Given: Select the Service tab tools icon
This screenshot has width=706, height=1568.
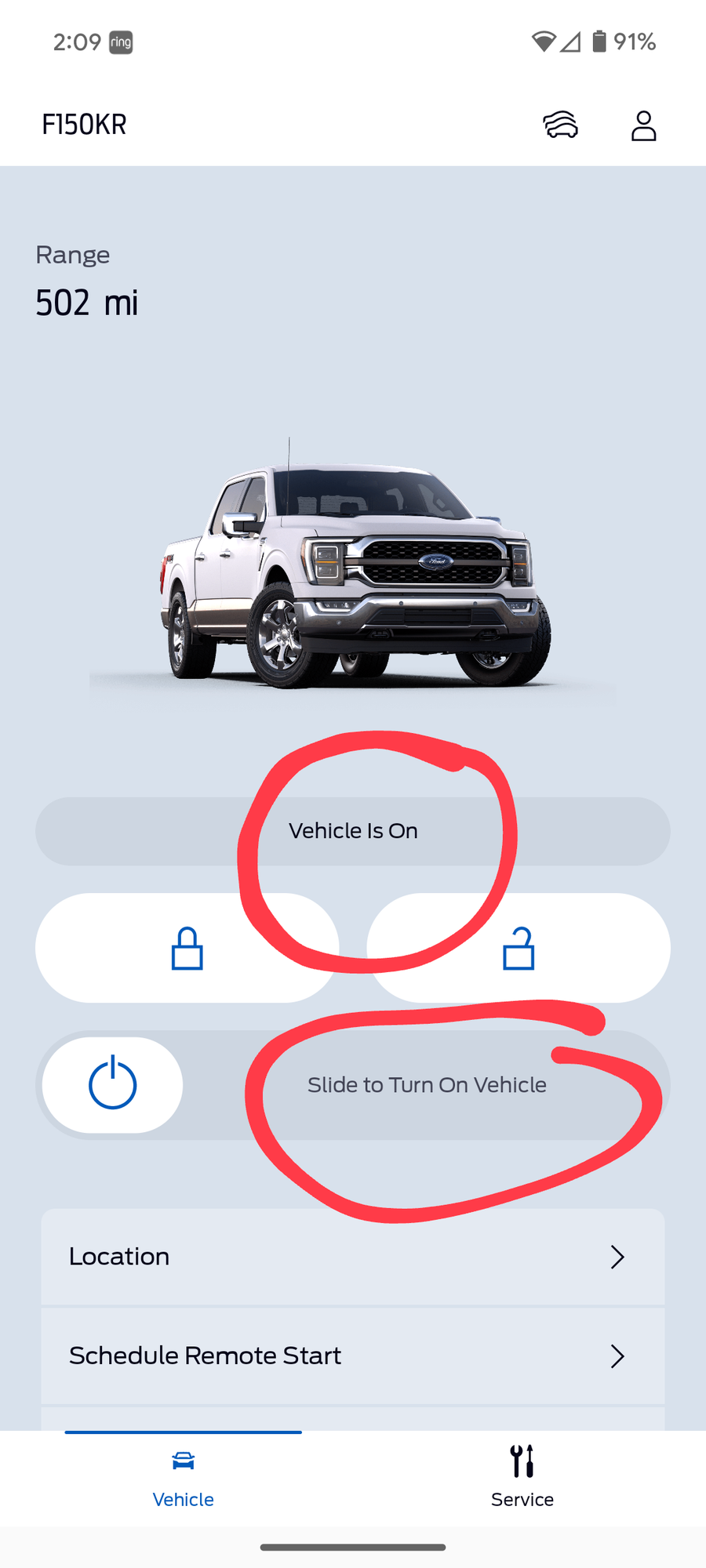Looking at the screenshot, I should [x=521, y=1460].
